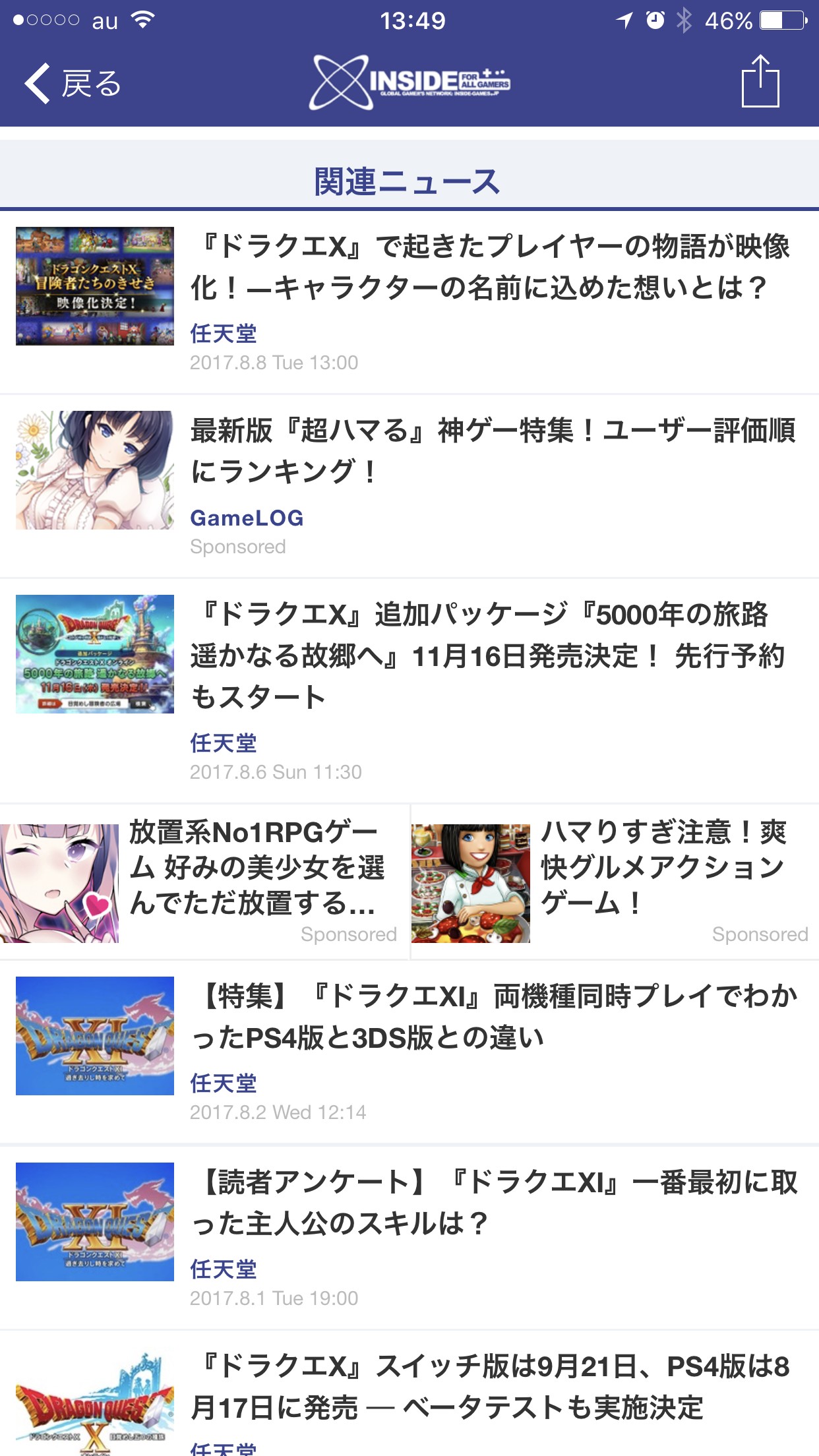Image resolution: width=819 pixels, height=1456 pixels.
Task: Open the sponsored 爽快グルメアクションゲーム ad
Action: click(663, 868)
